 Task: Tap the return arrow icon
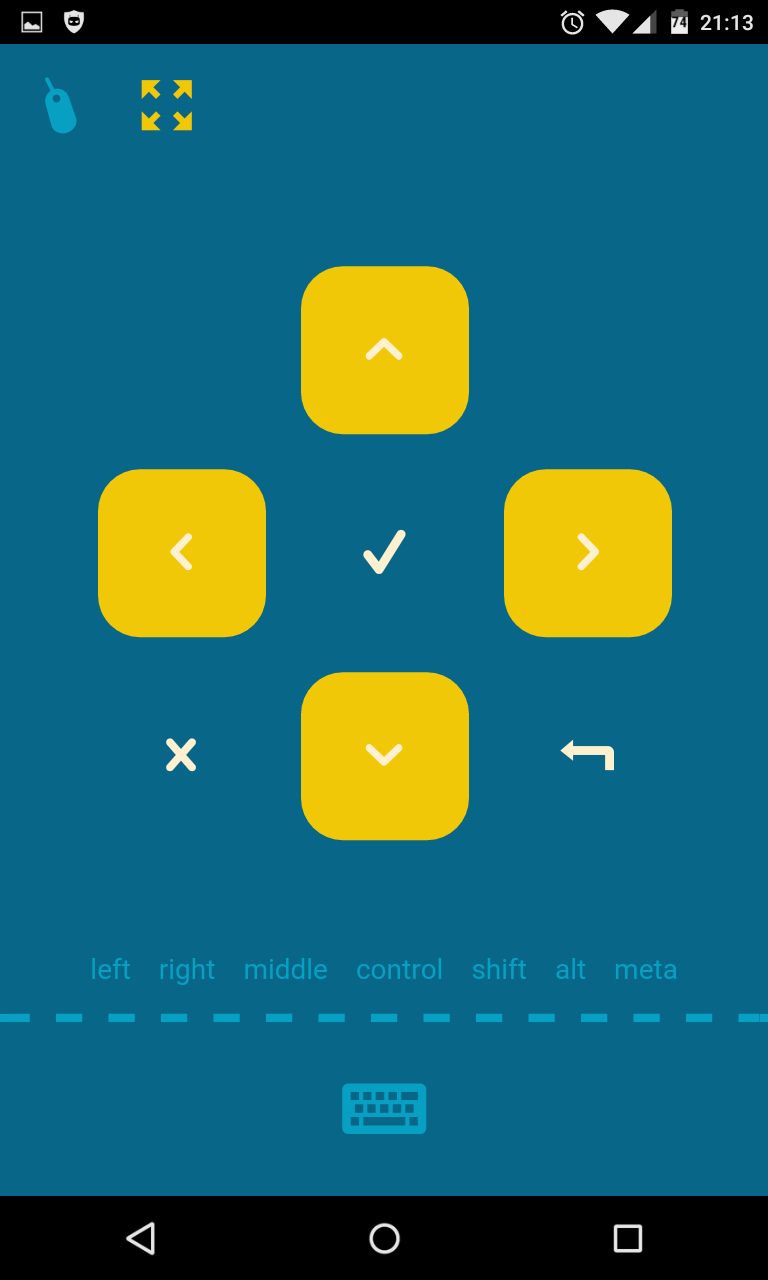(588, 754)
